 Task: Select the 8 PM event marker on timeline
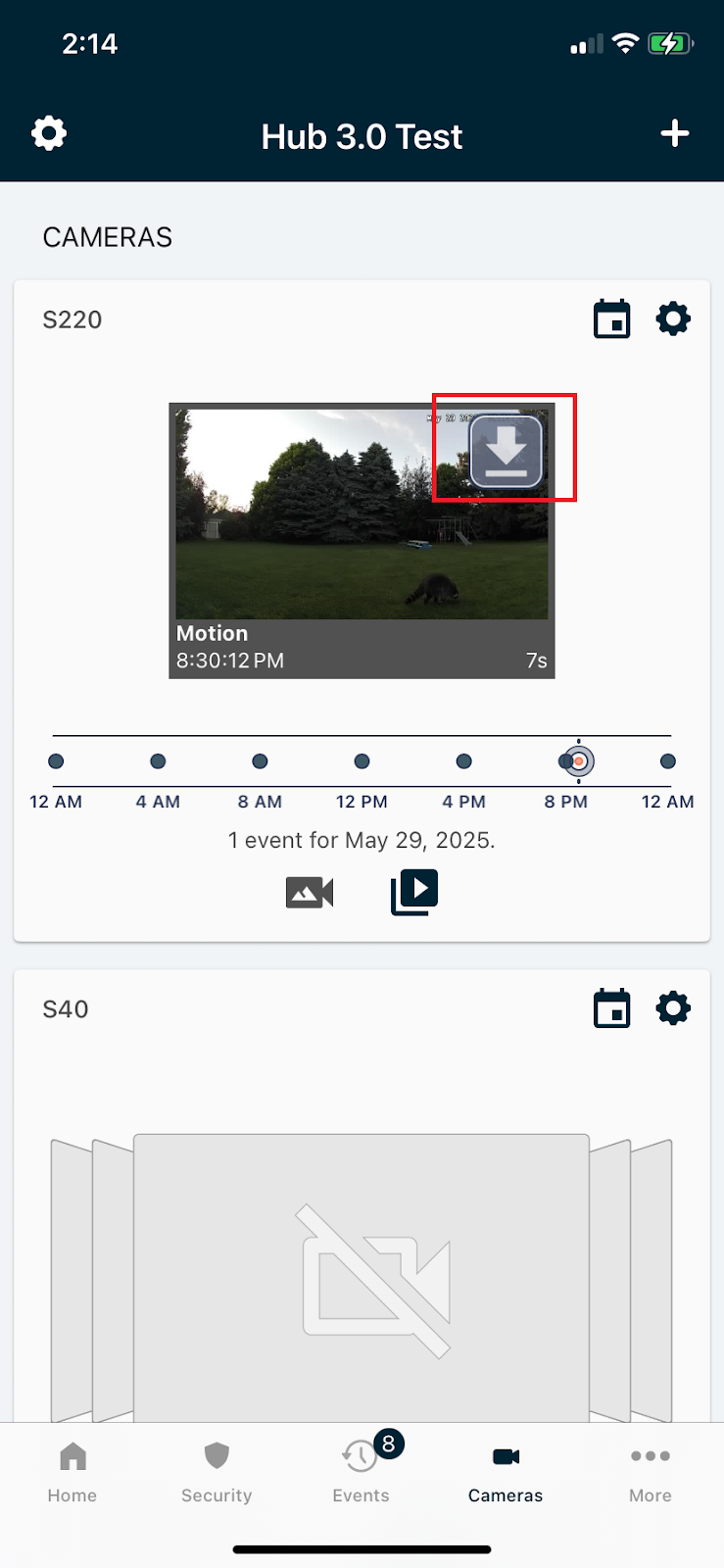point(578,761)
